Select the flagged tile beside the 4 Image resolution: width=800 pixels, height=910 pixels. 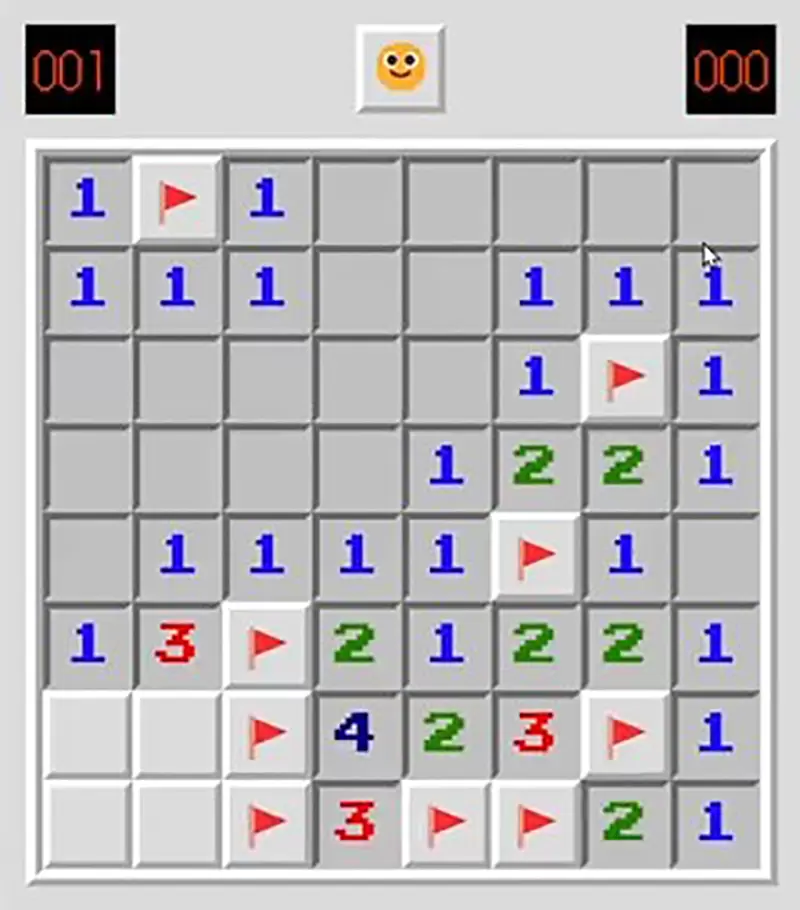(x=266, y=735)
